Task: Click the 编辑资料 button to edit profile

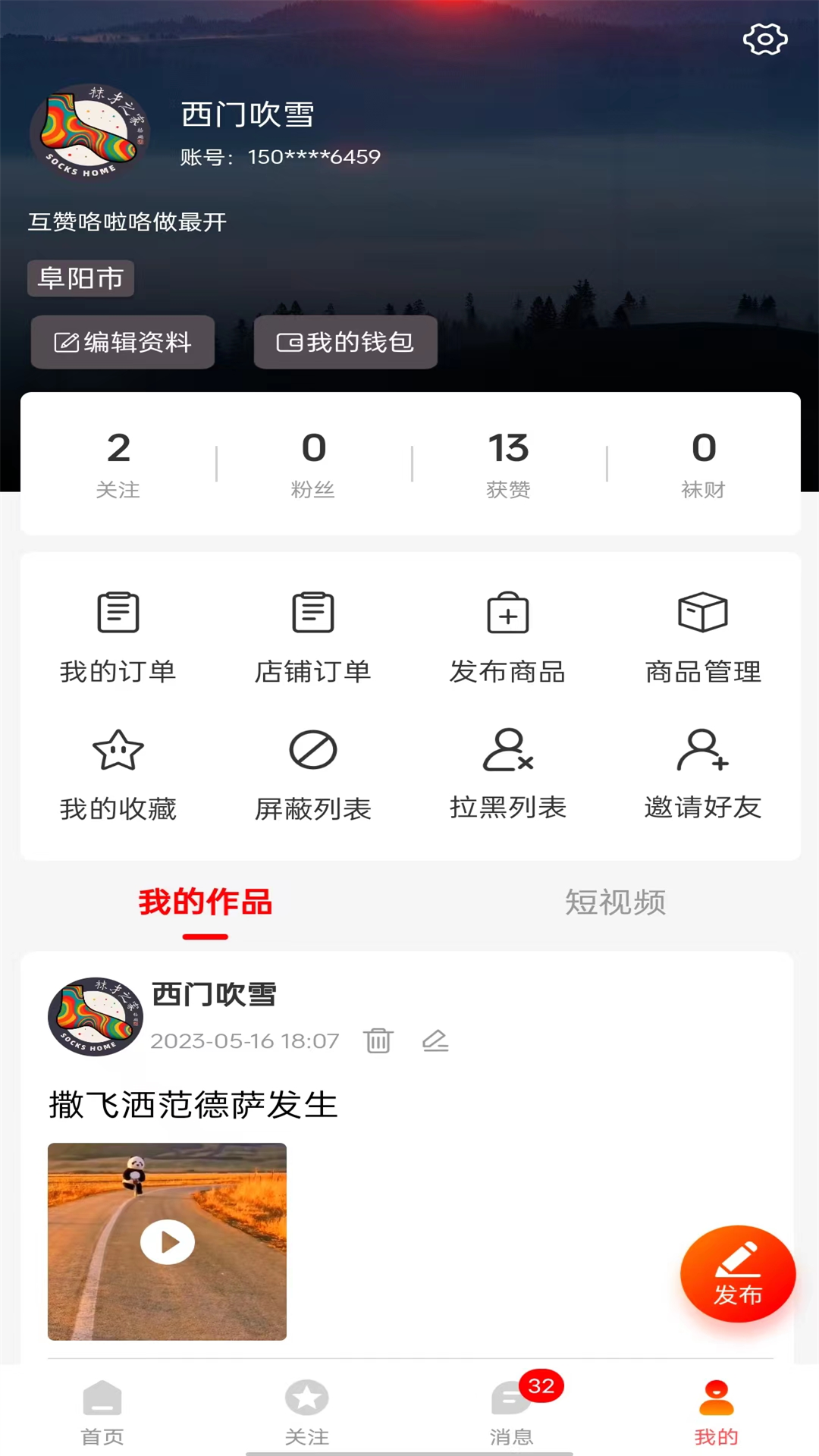Action: pos(122,342)
